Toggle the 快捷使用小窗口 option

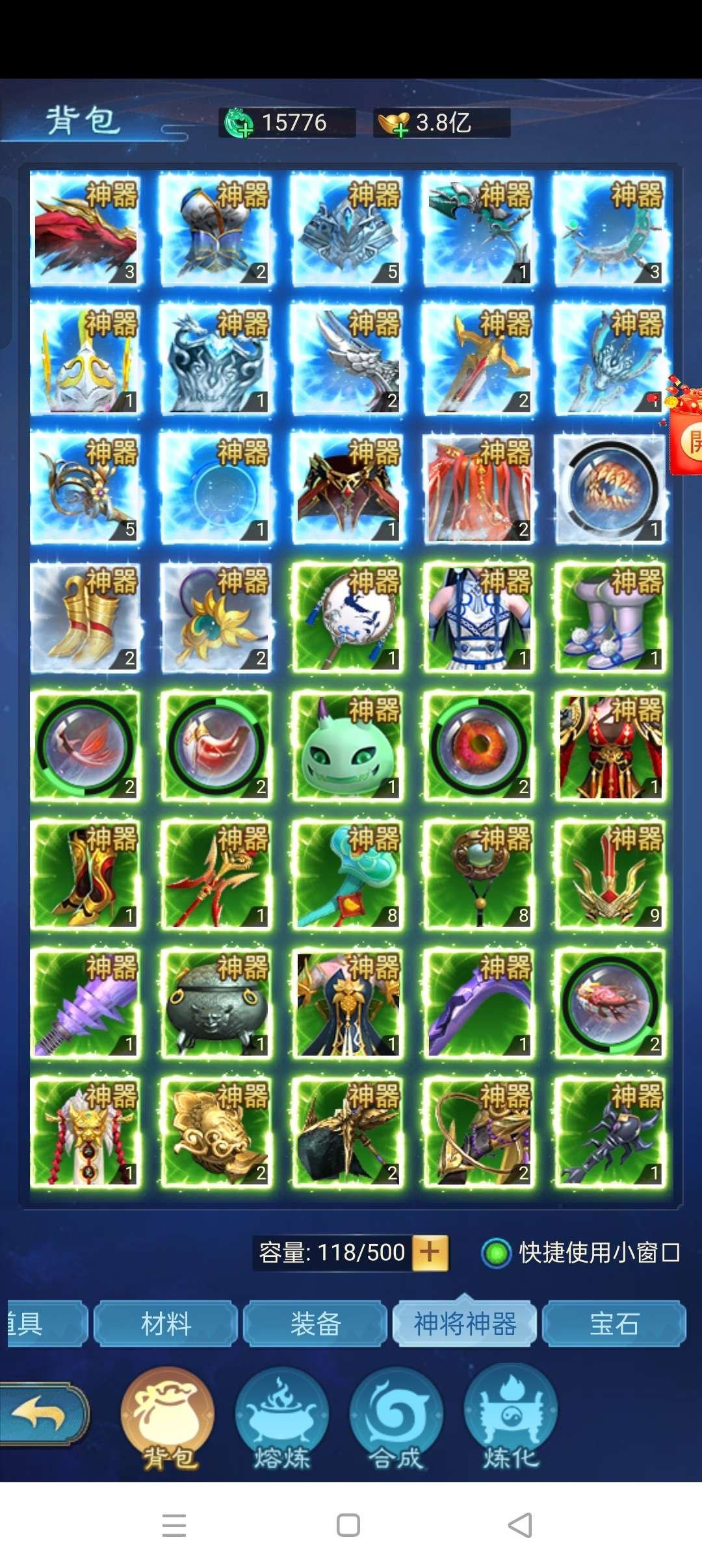click(497, 1252)
